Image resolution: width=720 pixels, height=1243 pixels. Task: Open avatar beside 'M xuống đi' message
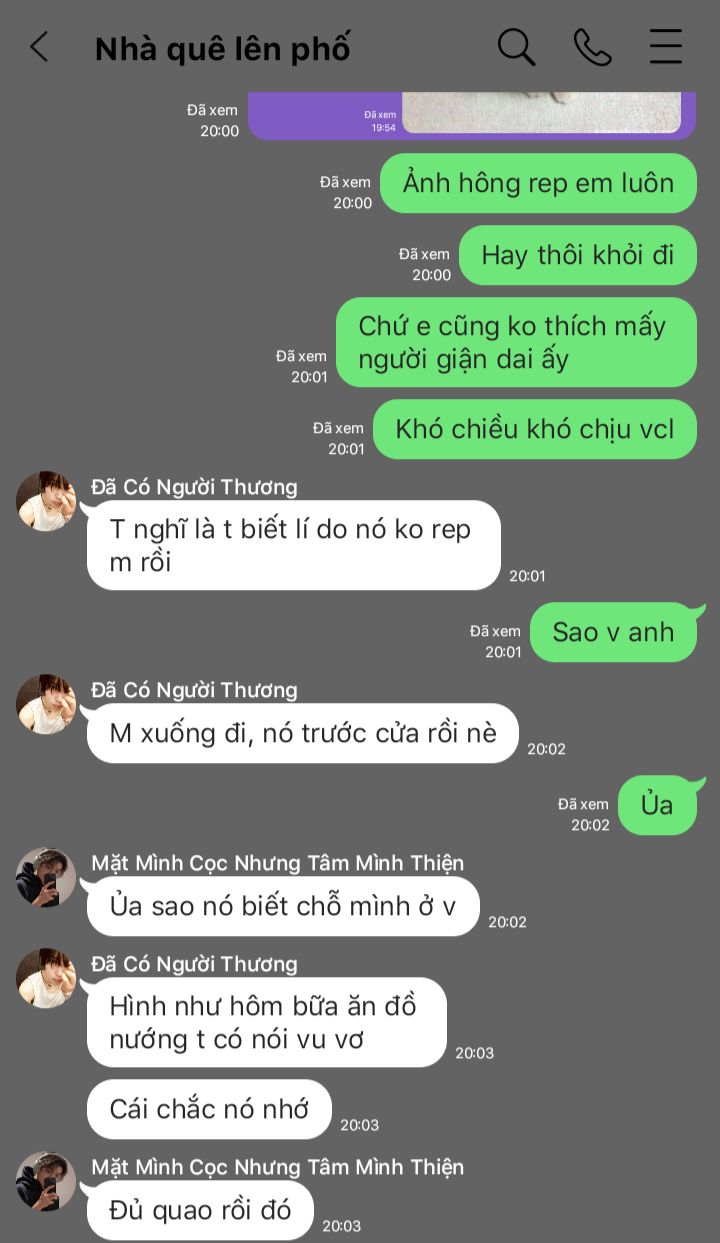coord(46,704)
